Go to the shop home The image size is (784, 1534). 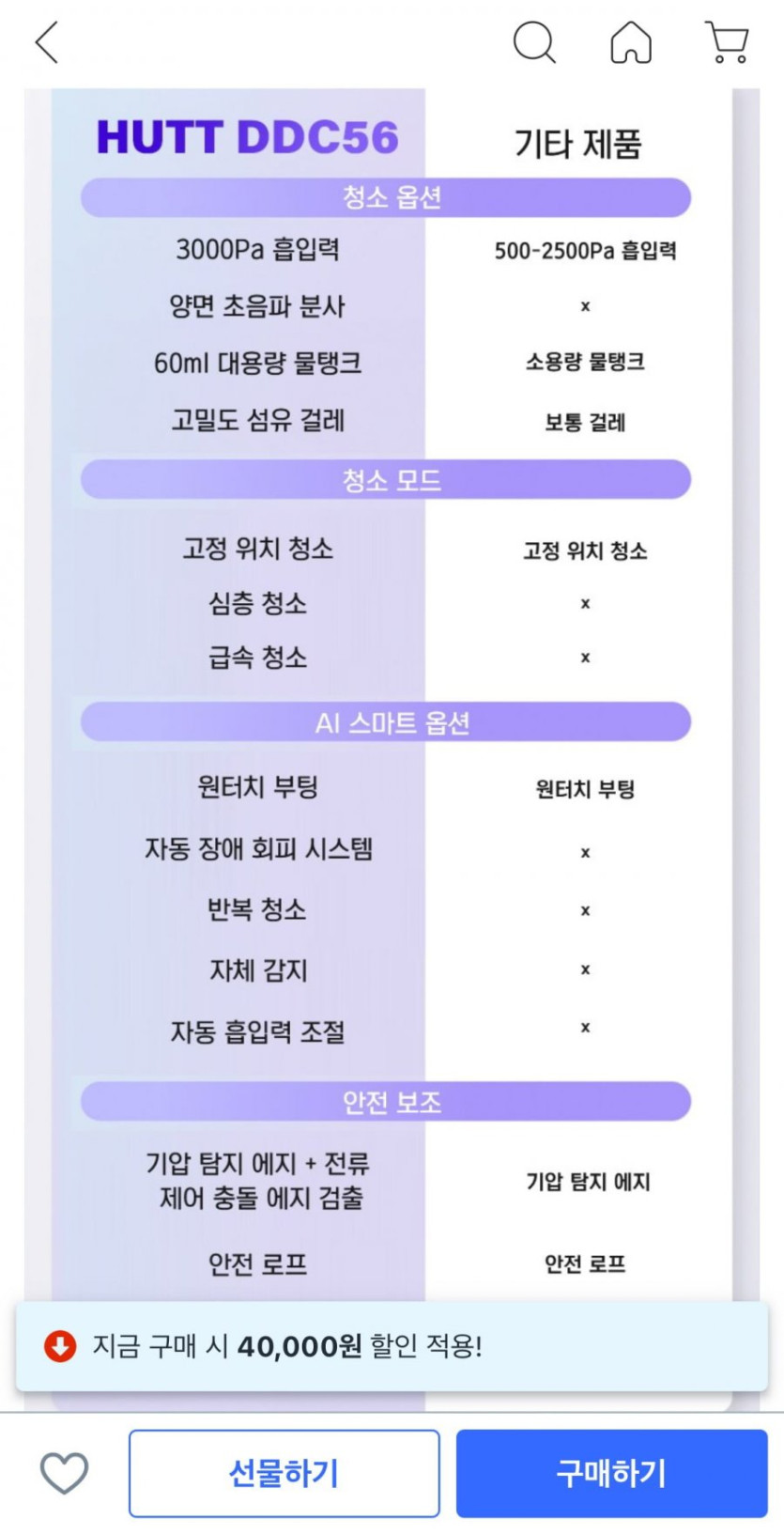pos(631,43)
